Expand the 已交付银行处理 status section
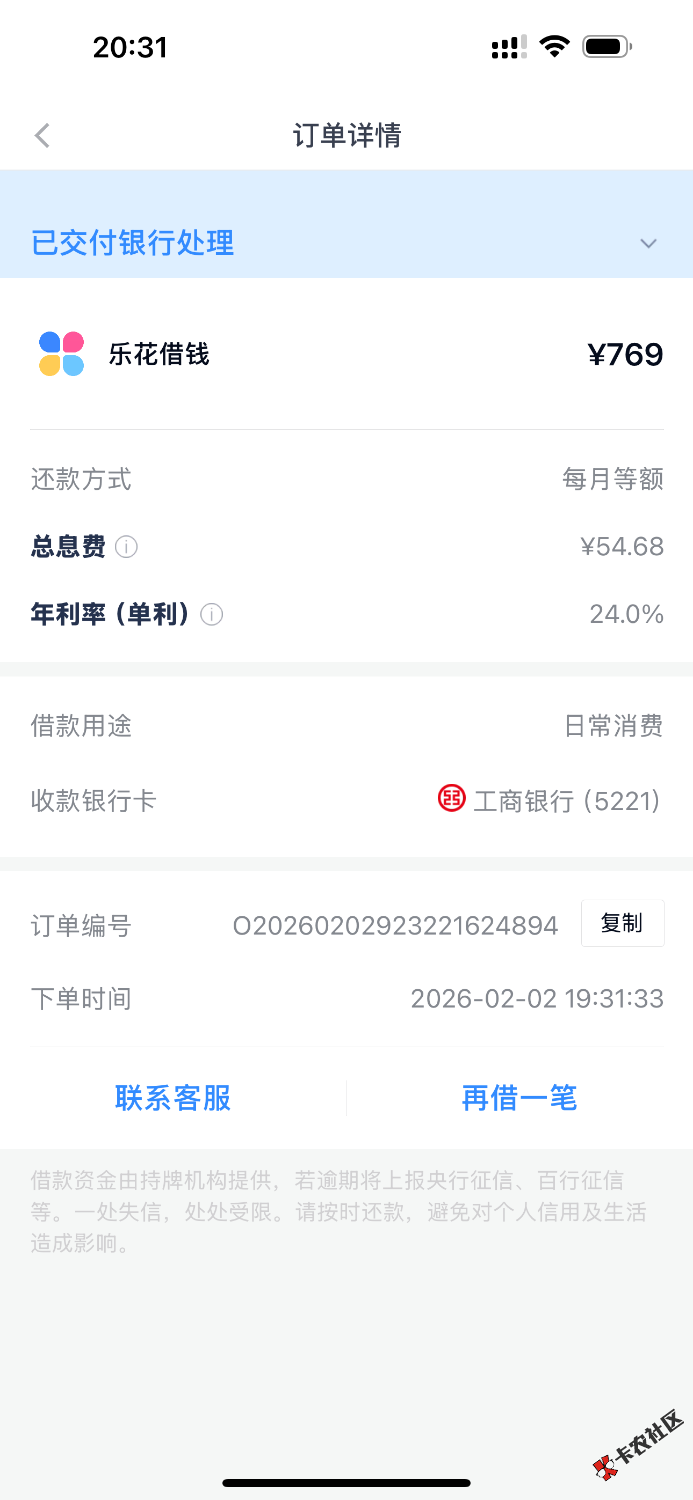 point(648,243)
